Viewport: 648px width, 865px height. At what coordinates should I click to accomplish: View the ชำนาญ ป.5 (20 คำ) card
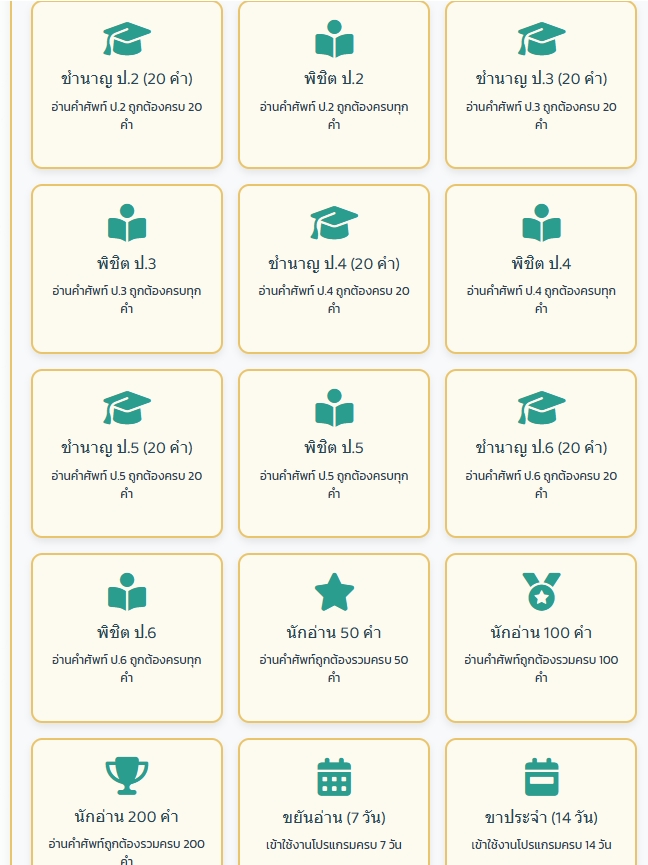coord(127,453)
